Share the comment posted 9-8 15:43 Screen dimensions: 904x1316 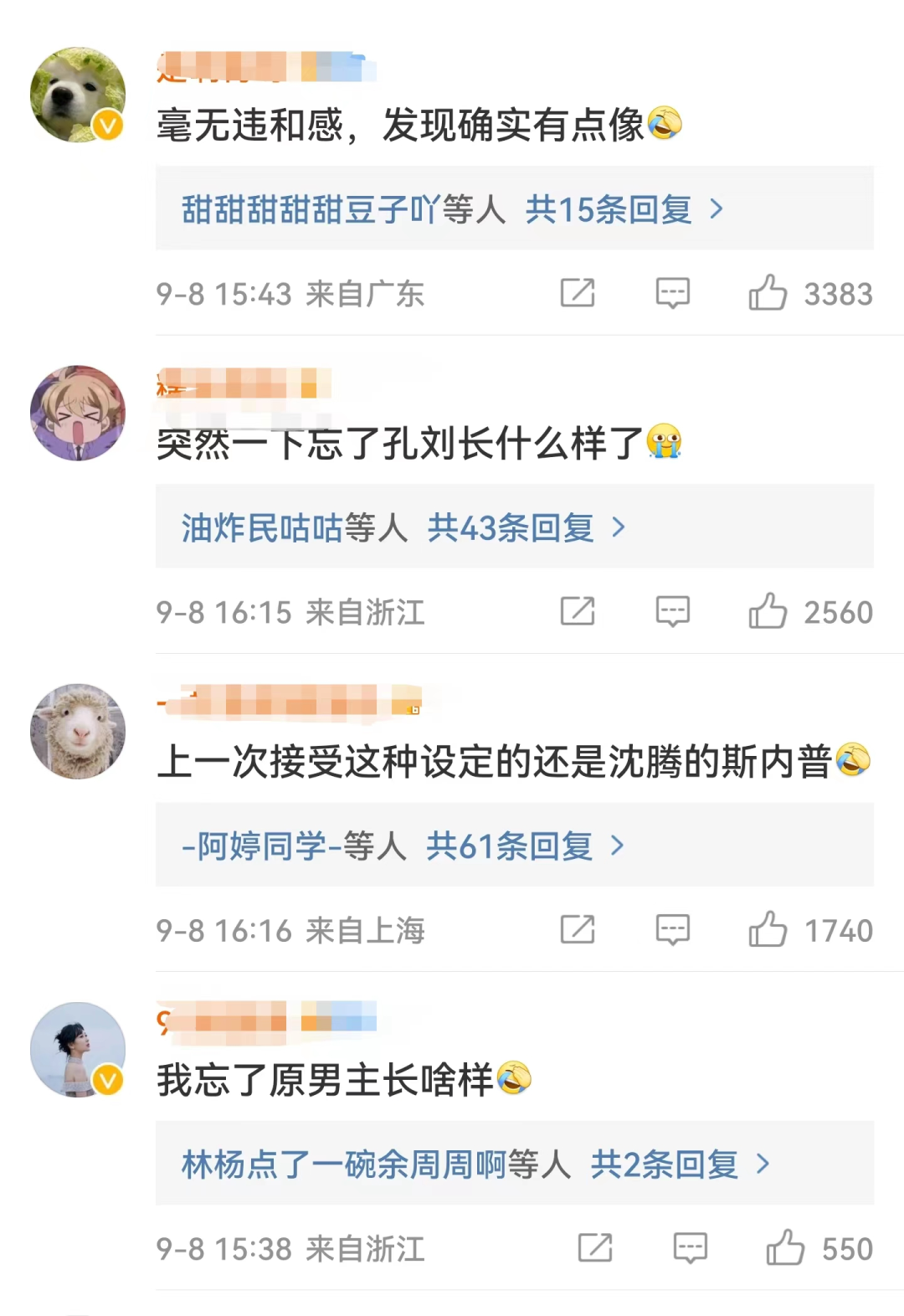coord(578,293)
